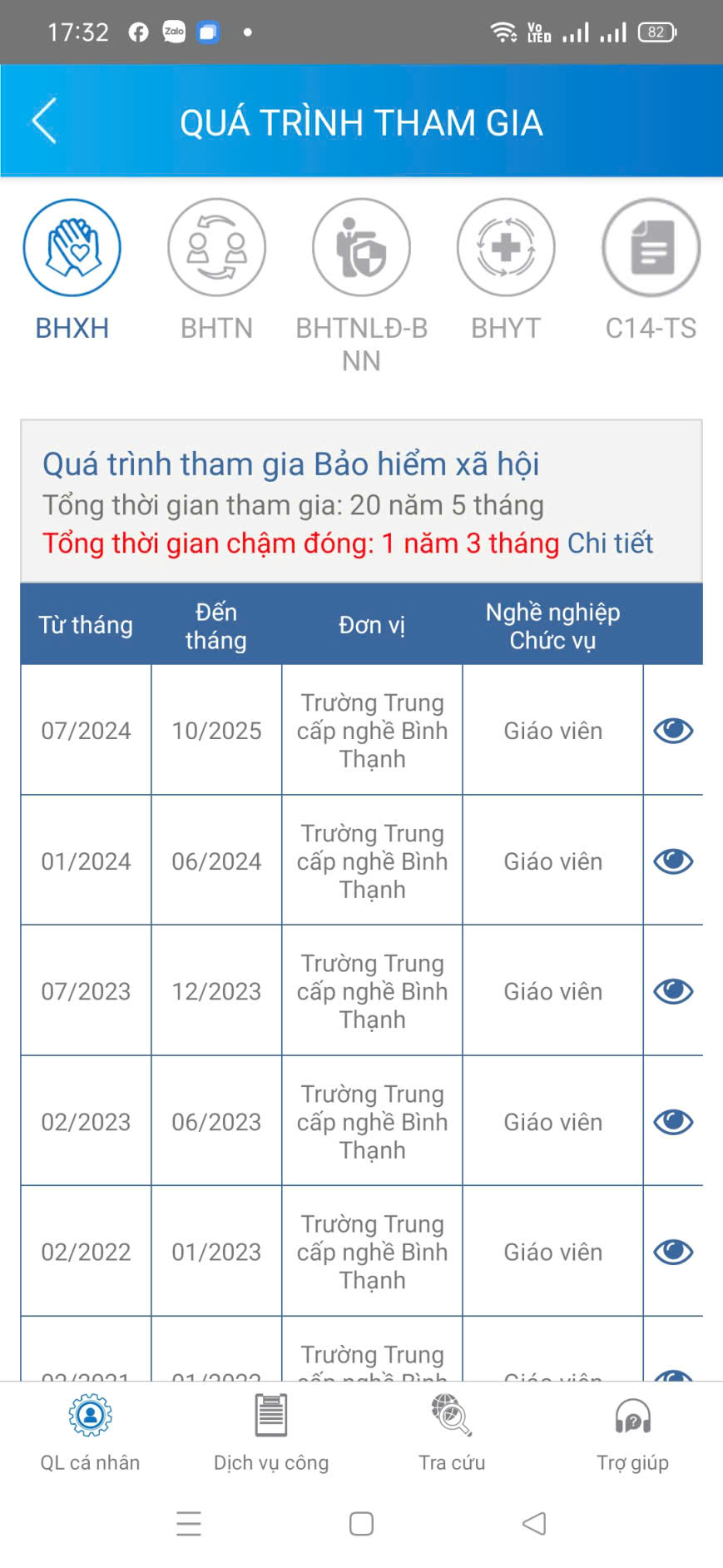
Task: Select the BHXH social insurance icon
Action: click(72, 247)
